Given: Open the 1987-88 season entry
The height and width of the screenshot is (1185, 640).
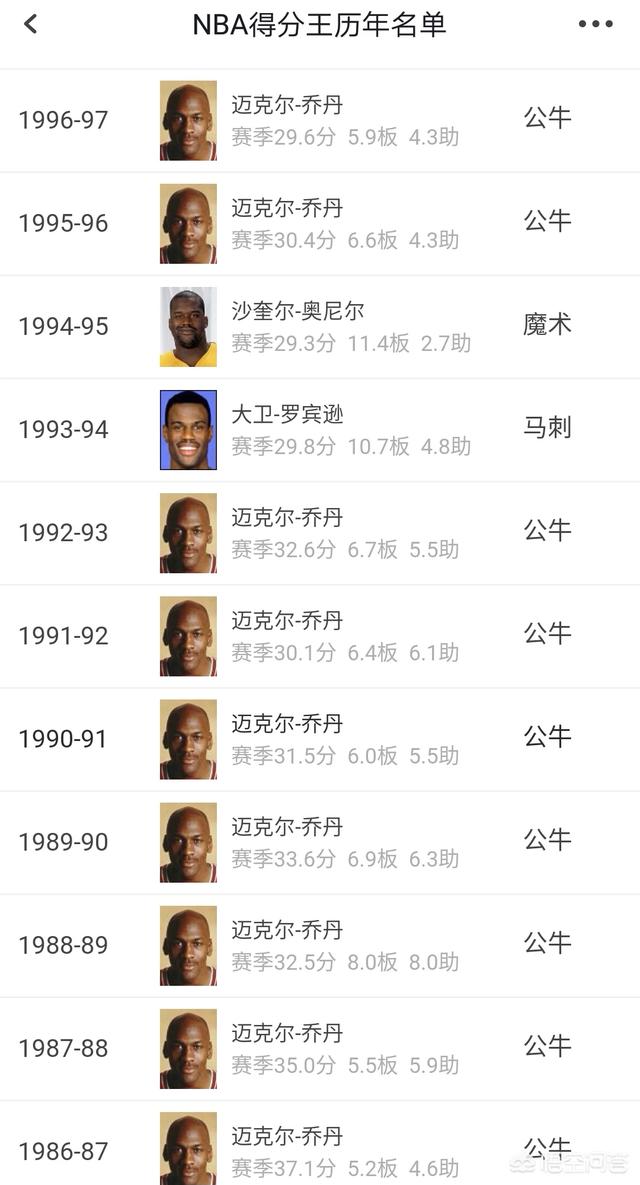Looking at the screenshot, I should pyautogui.click(x=320, y=1049).
